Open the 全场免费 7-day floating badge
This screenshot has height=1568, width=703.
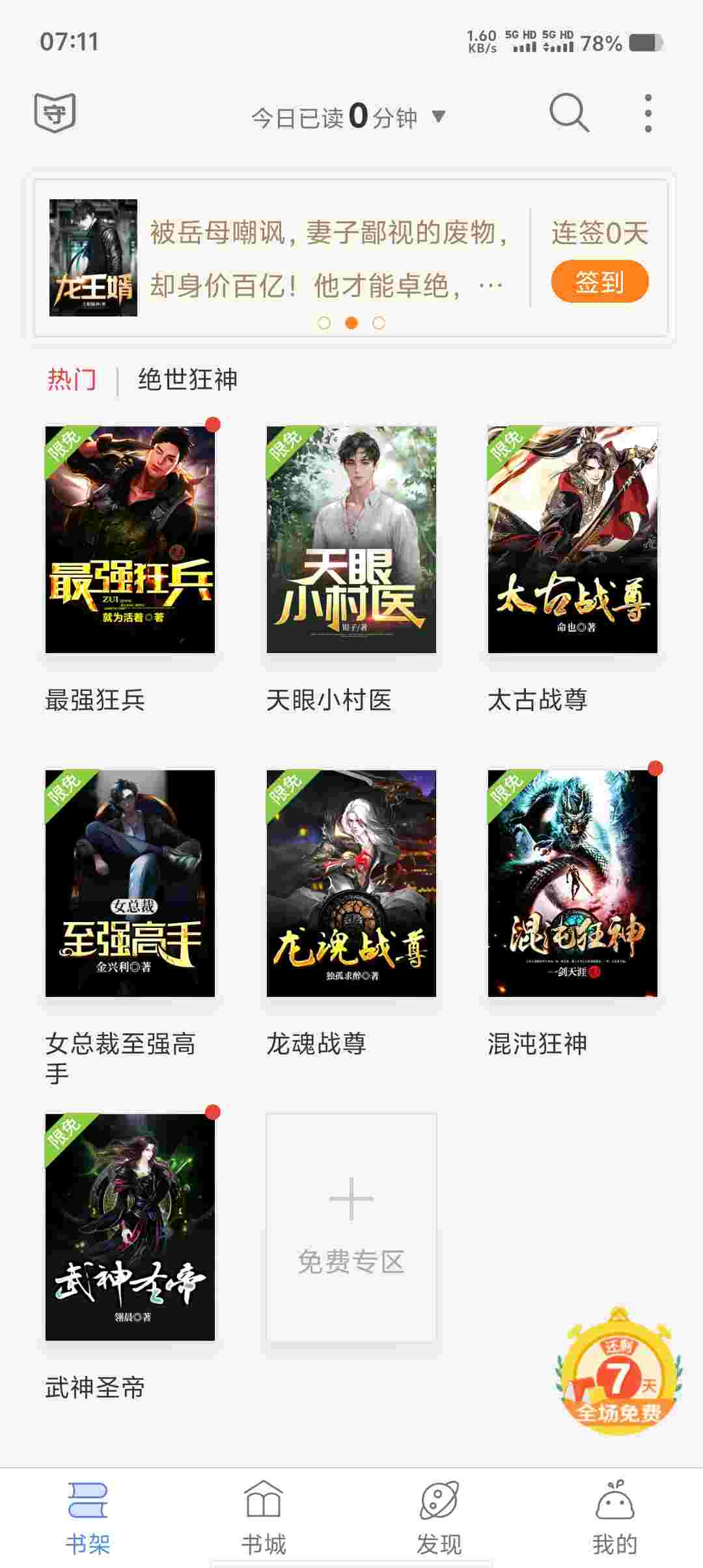pyautogui.click(x=617, y=1375)
